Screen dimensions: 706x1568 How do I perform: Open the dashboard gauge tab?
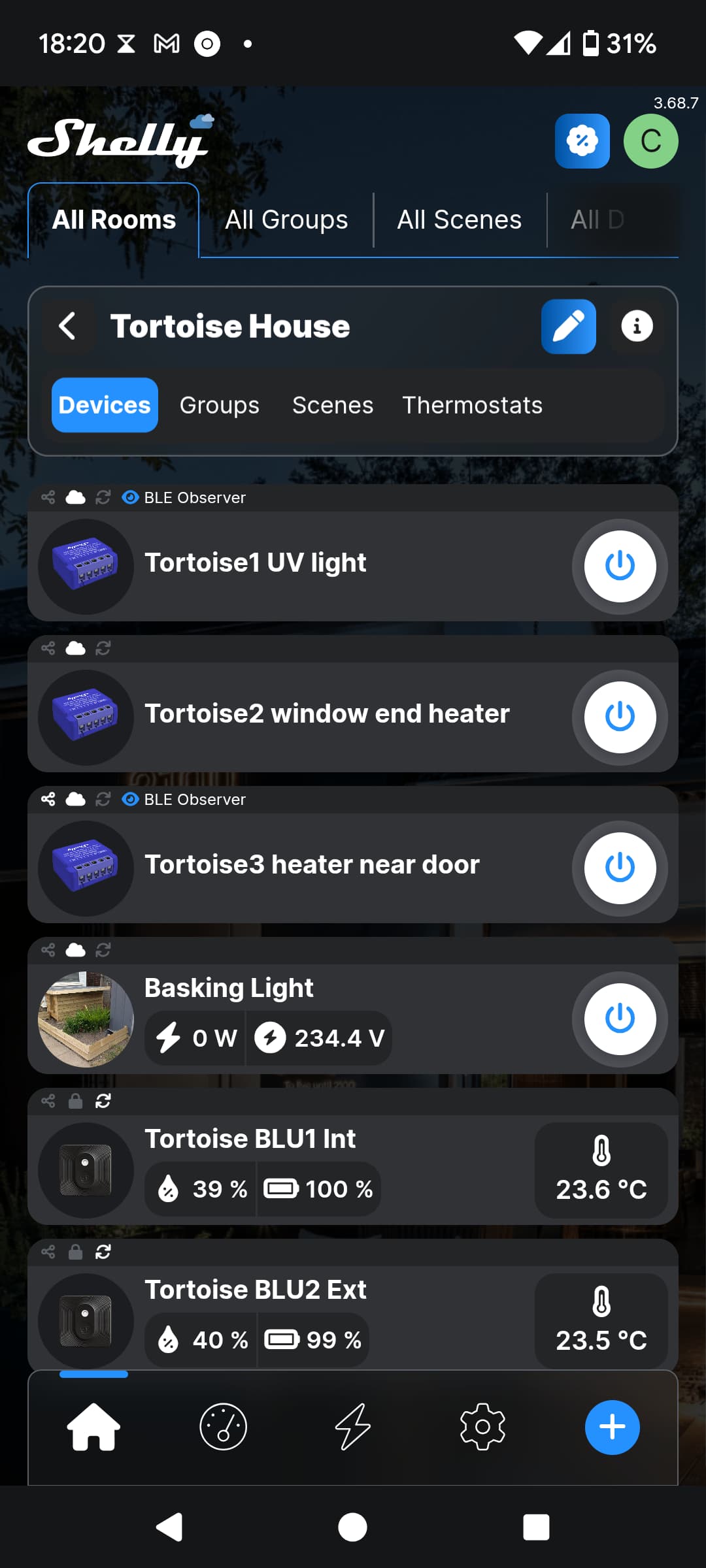223,1427
